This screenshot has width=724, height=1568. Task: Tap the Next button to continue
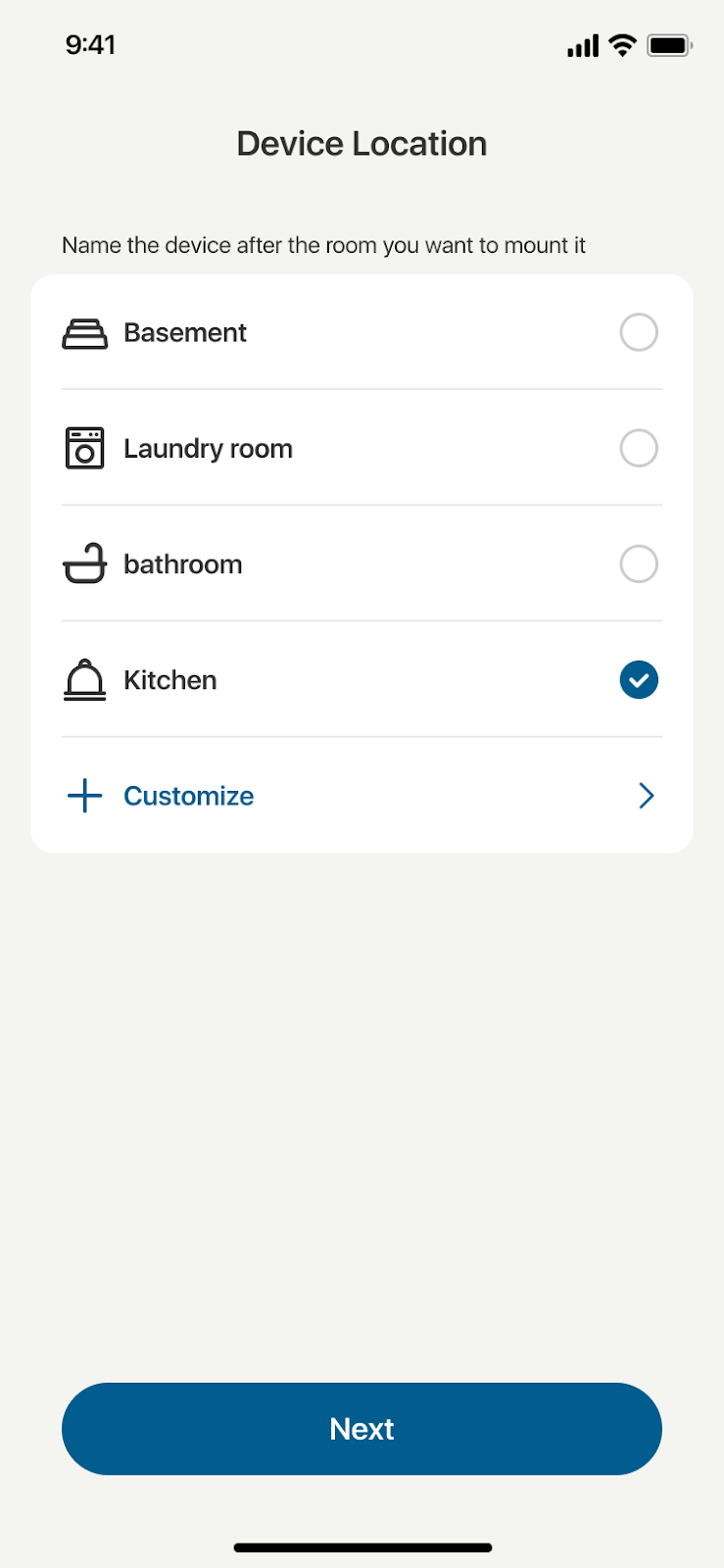tap(362, 1429)
